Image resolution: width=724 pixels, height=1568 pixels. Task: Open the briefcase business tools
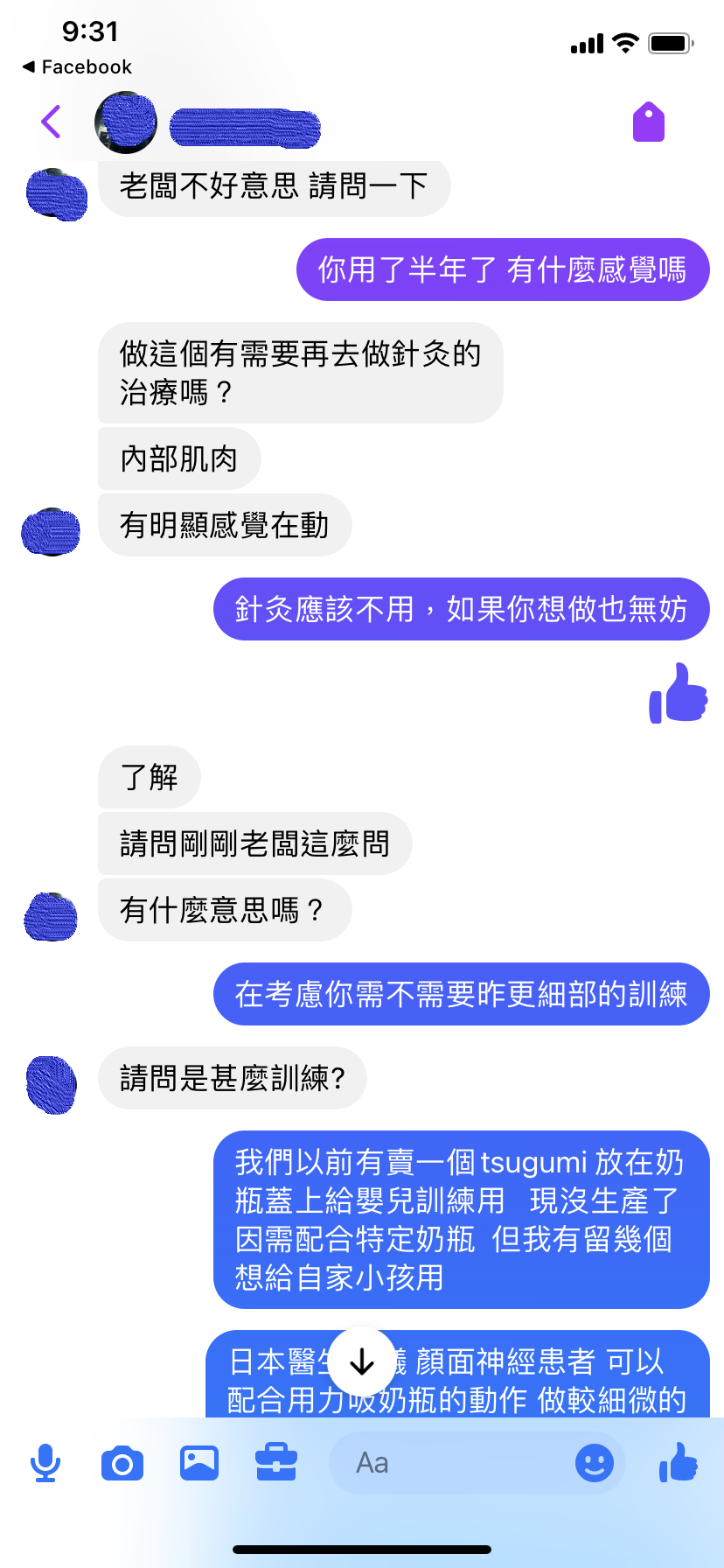click(x=276, y=1463)
